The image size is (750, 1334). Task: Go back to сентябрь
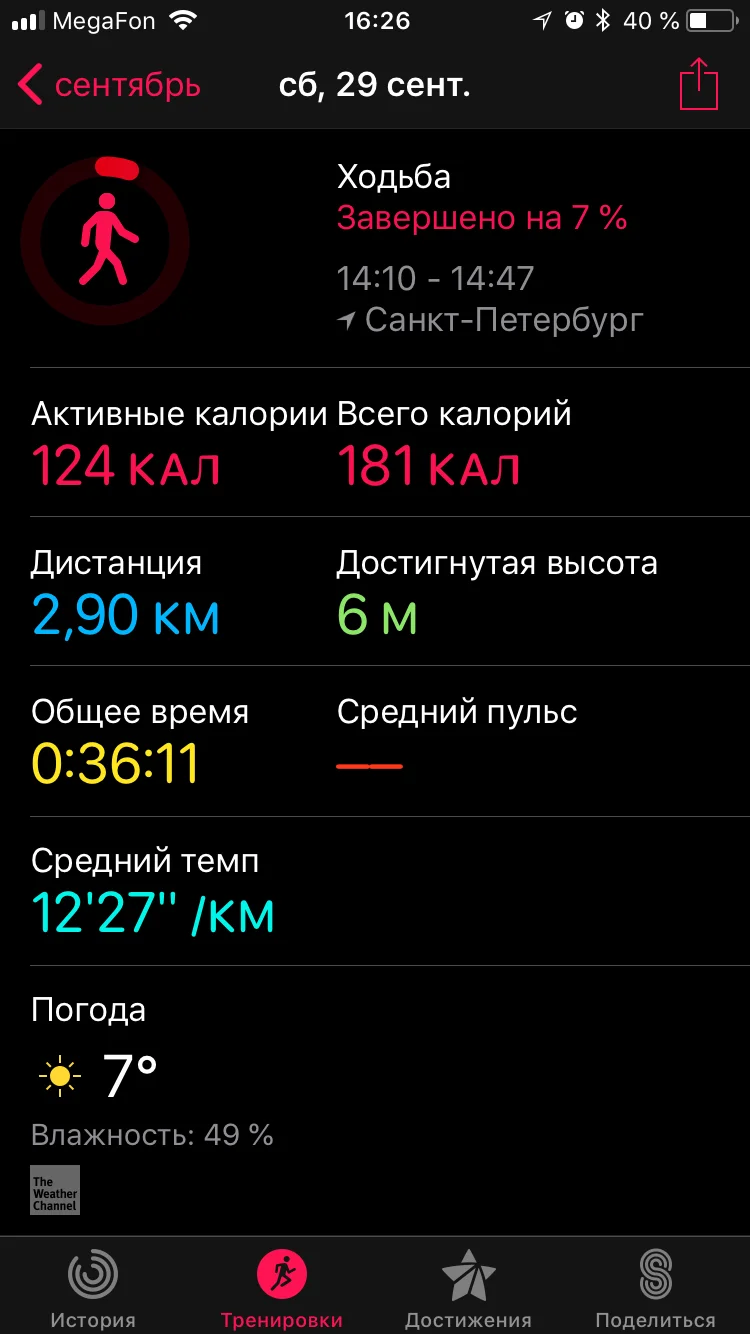(110, 86)
